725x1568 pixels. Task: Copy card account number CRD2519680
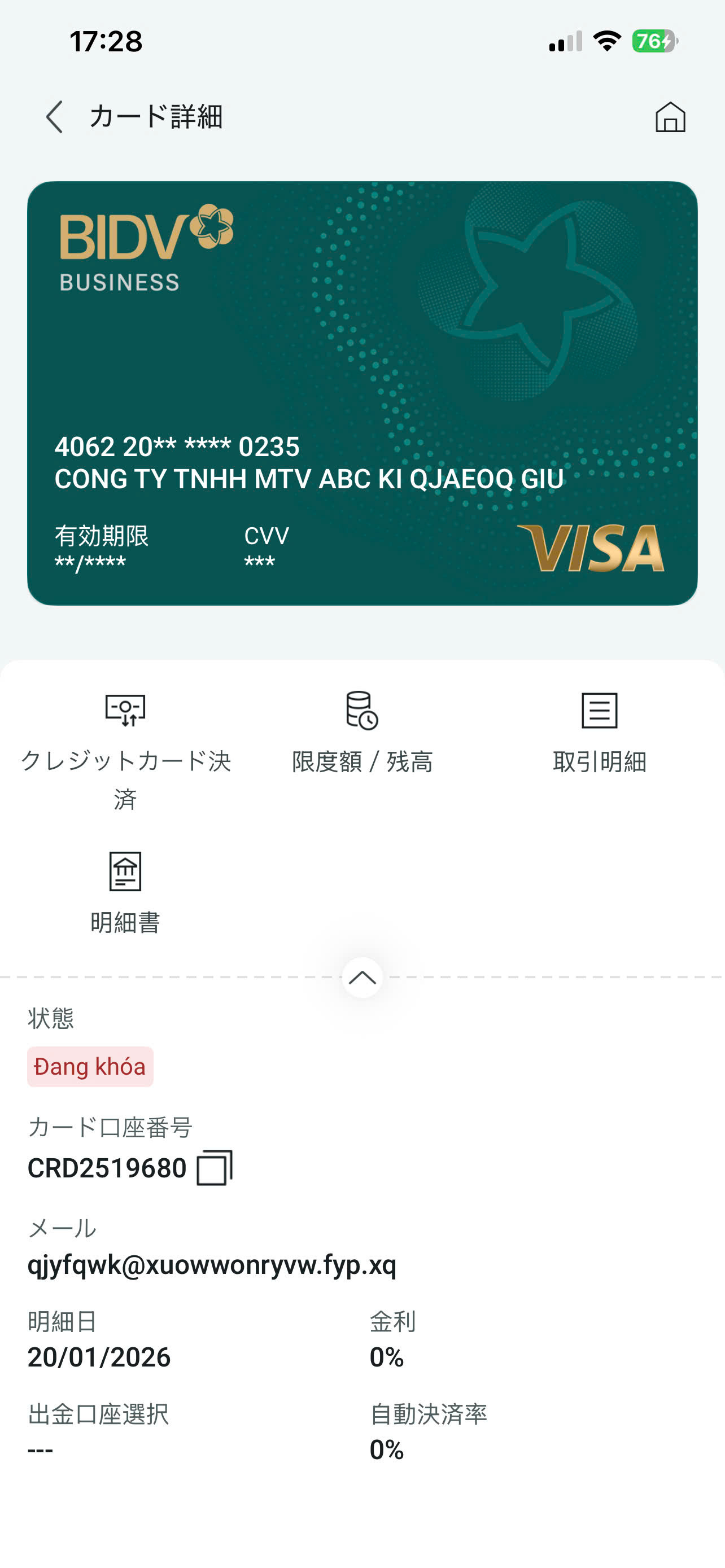tap(214, 1167)
